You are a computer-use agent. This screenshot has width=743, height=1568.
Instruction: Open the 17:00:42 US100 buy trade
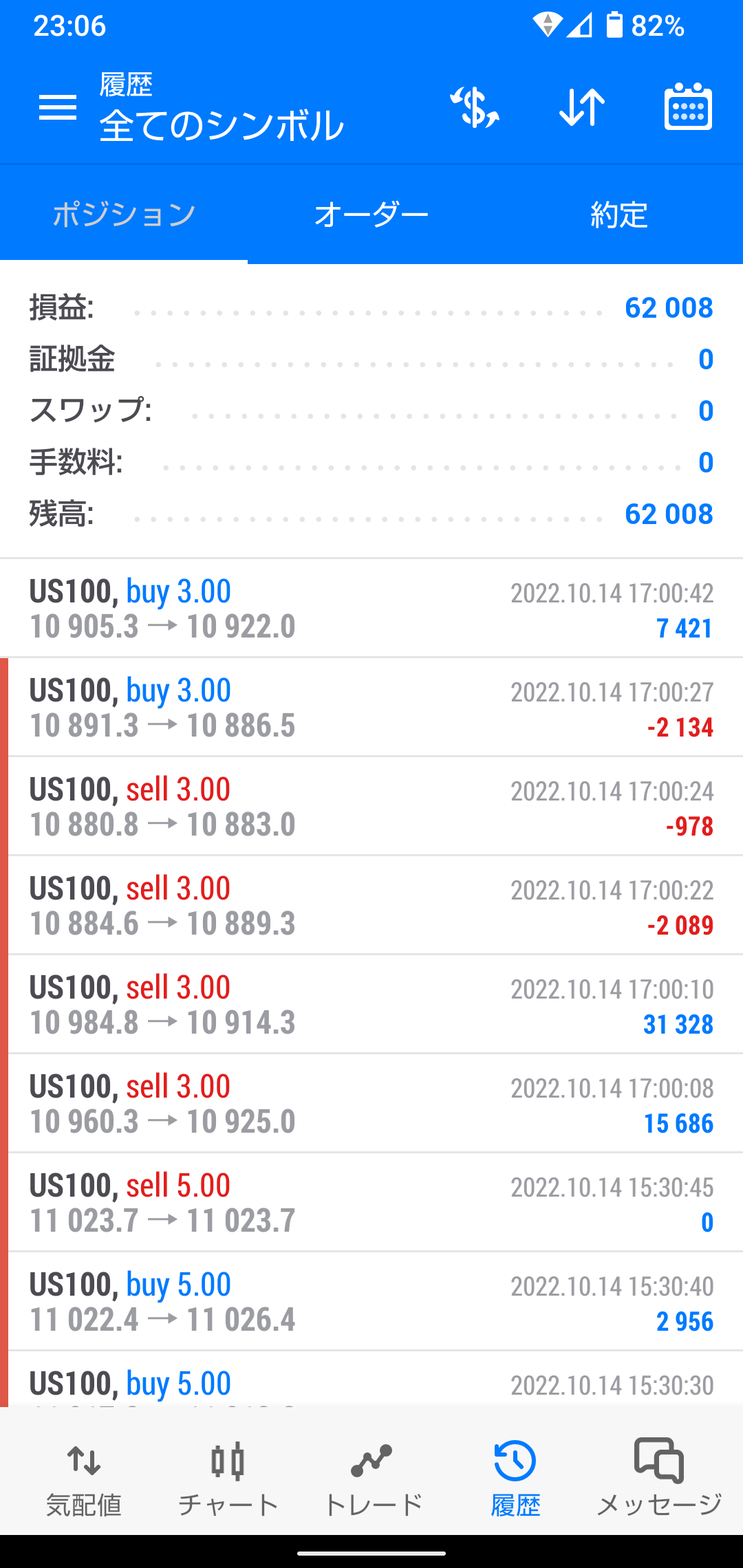pos(371,609)
